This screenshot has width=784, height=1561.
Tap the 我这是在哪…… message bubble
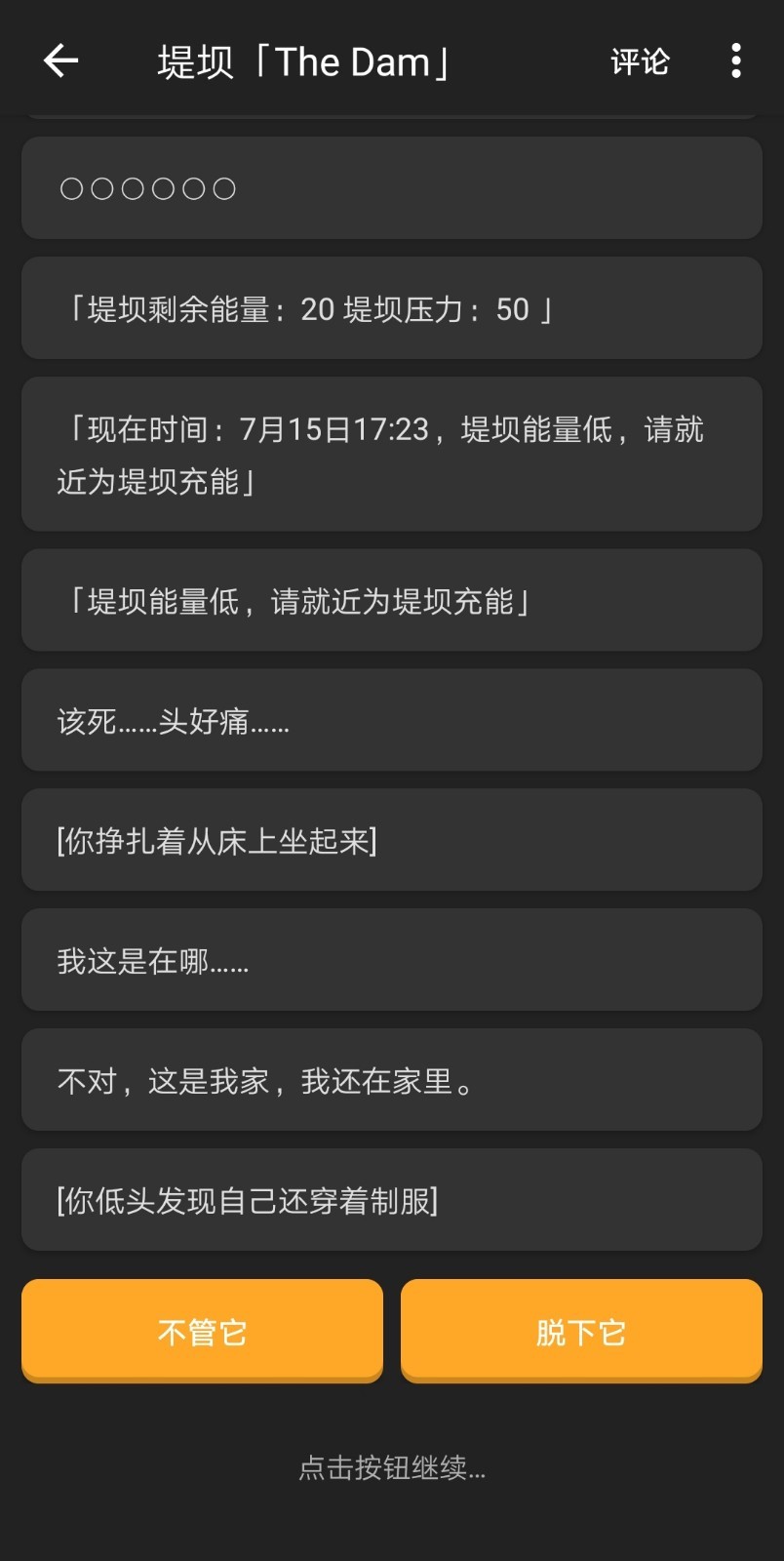click(392, 960)
